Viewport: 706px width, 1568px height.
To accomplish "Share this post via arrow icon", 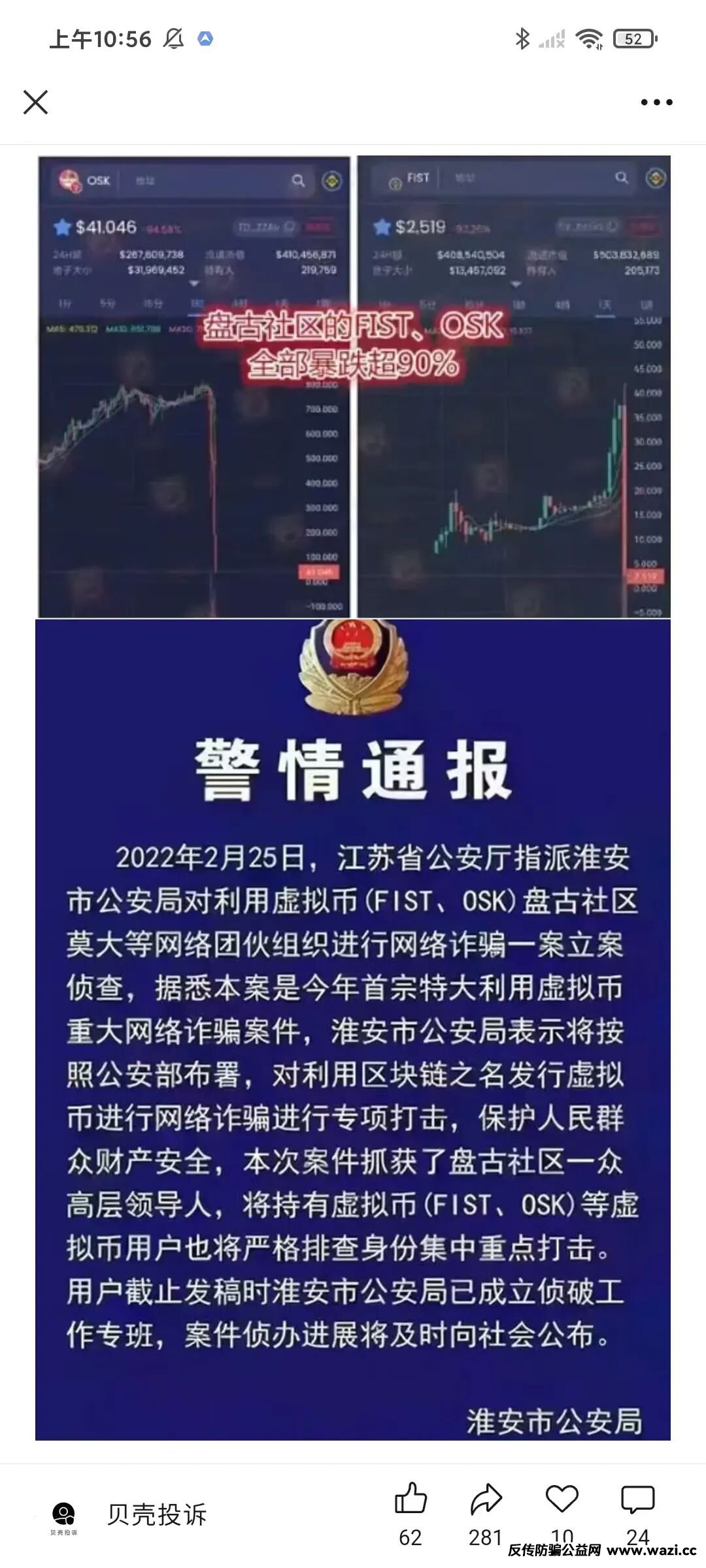I will tap(486, 1498).
